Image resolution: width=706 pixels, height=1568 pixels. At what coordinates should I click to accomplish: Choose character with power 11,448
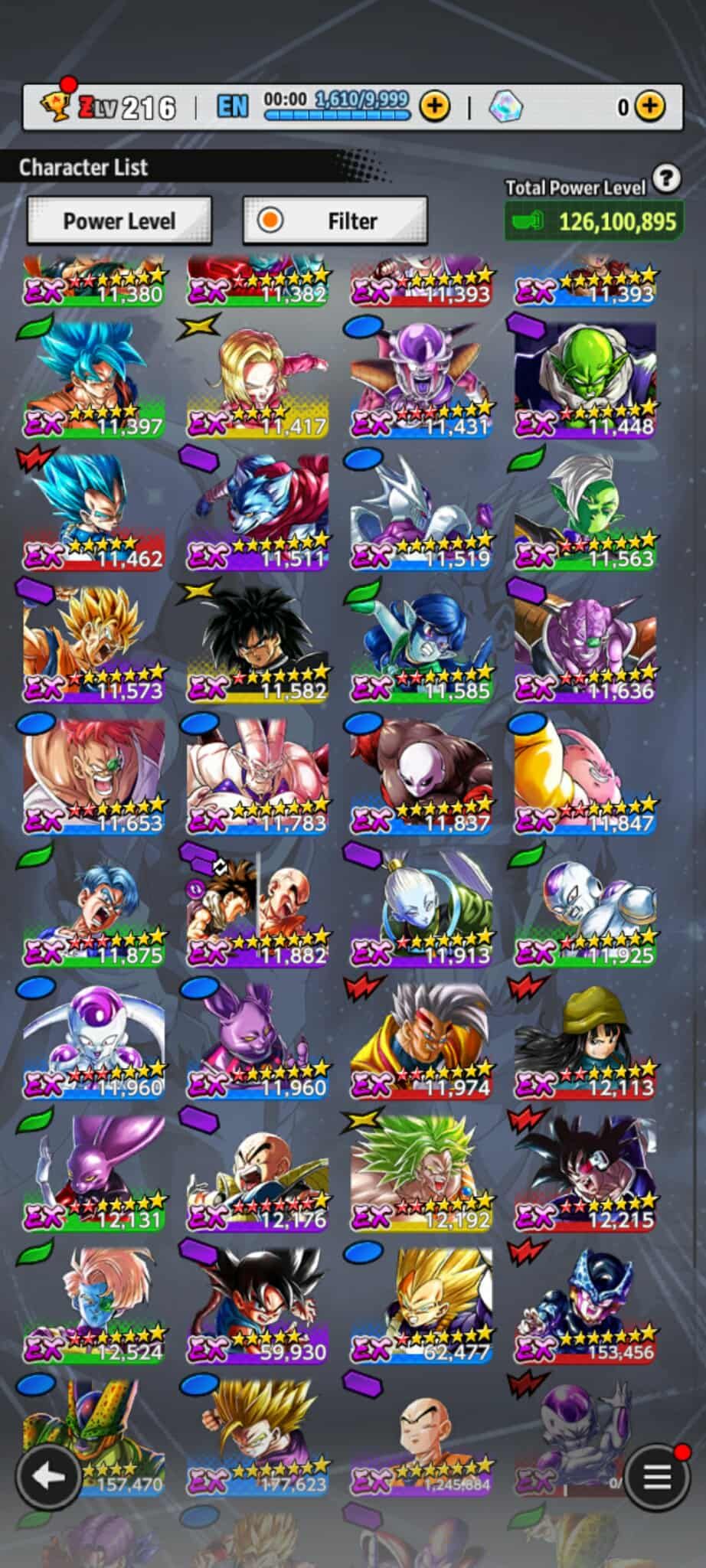coord(585,379)
